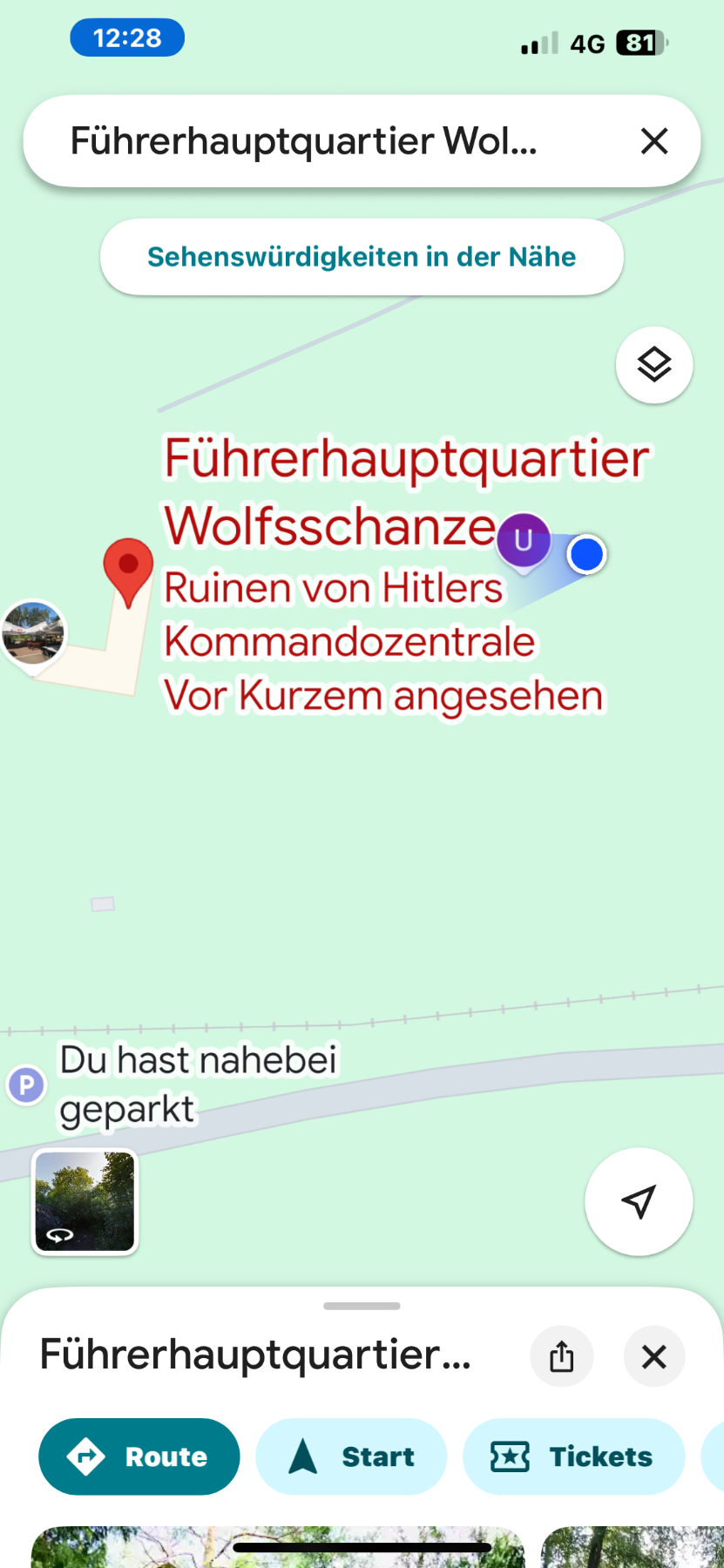
Task: Share the Führerhauptquartier place
Action: [562, 1356]
